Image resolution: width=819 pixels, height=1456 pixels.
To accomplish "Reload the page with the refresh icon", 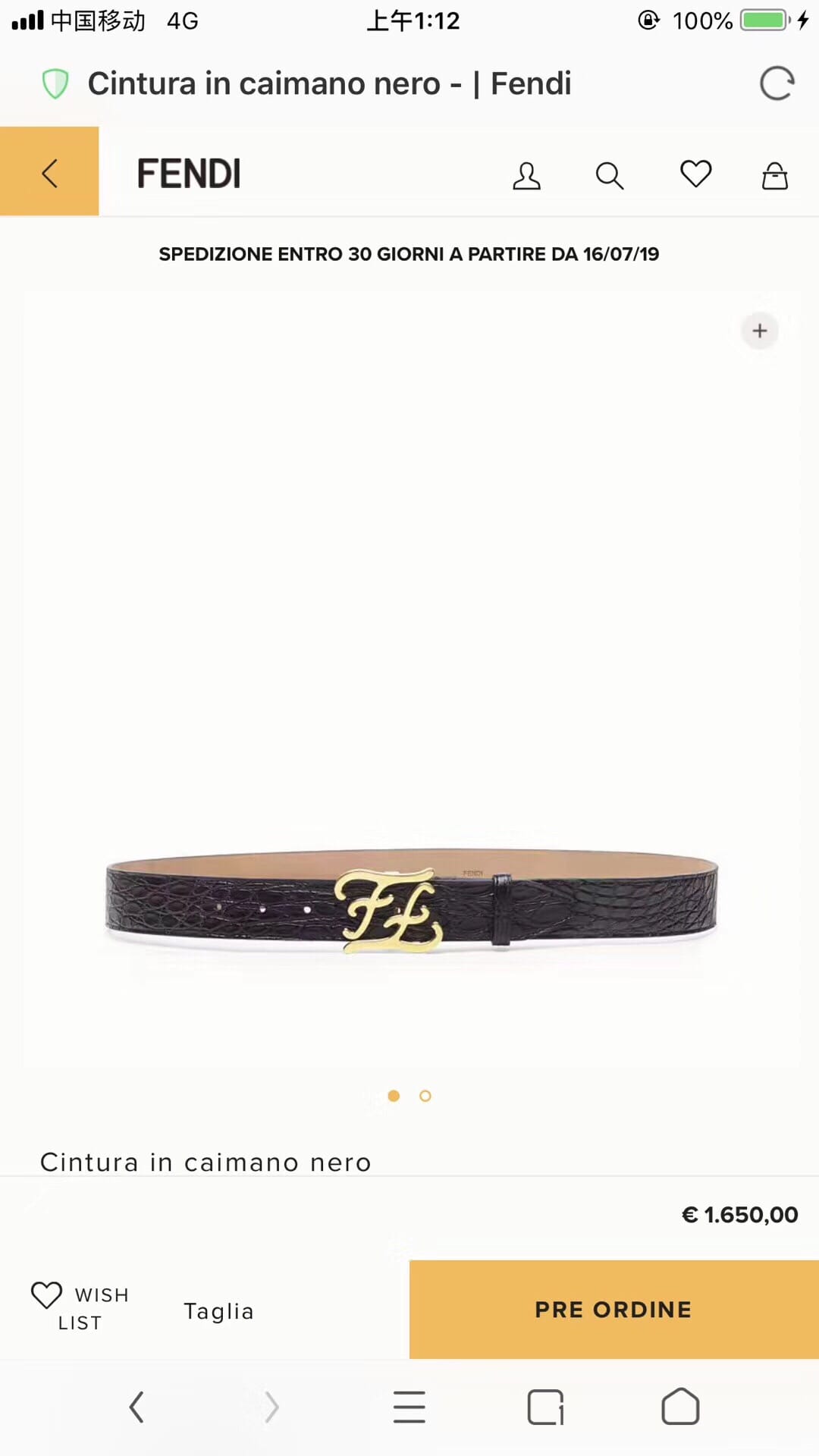I will tap(777, 83).
